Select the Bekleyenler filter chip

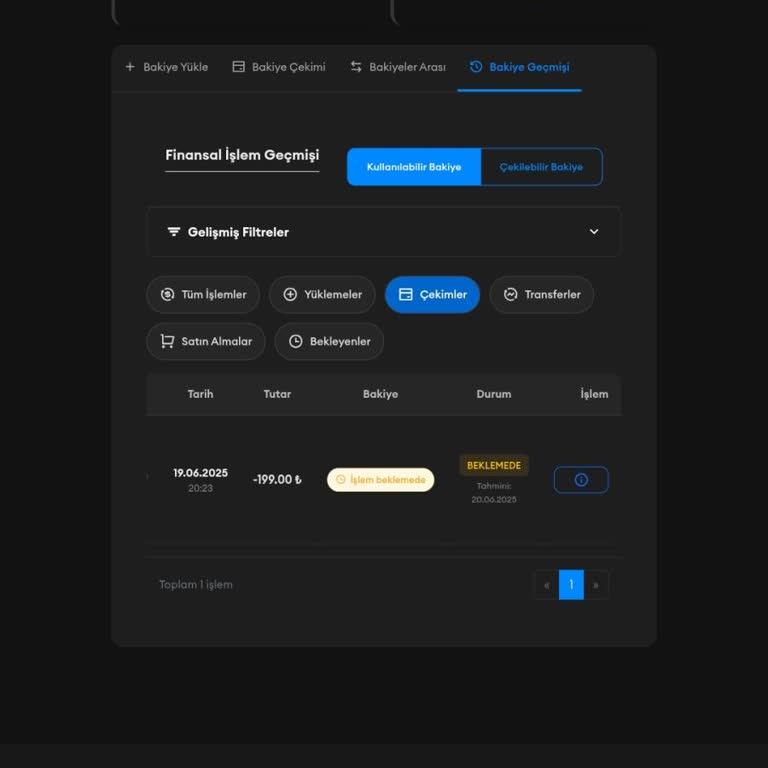(329, 341)
